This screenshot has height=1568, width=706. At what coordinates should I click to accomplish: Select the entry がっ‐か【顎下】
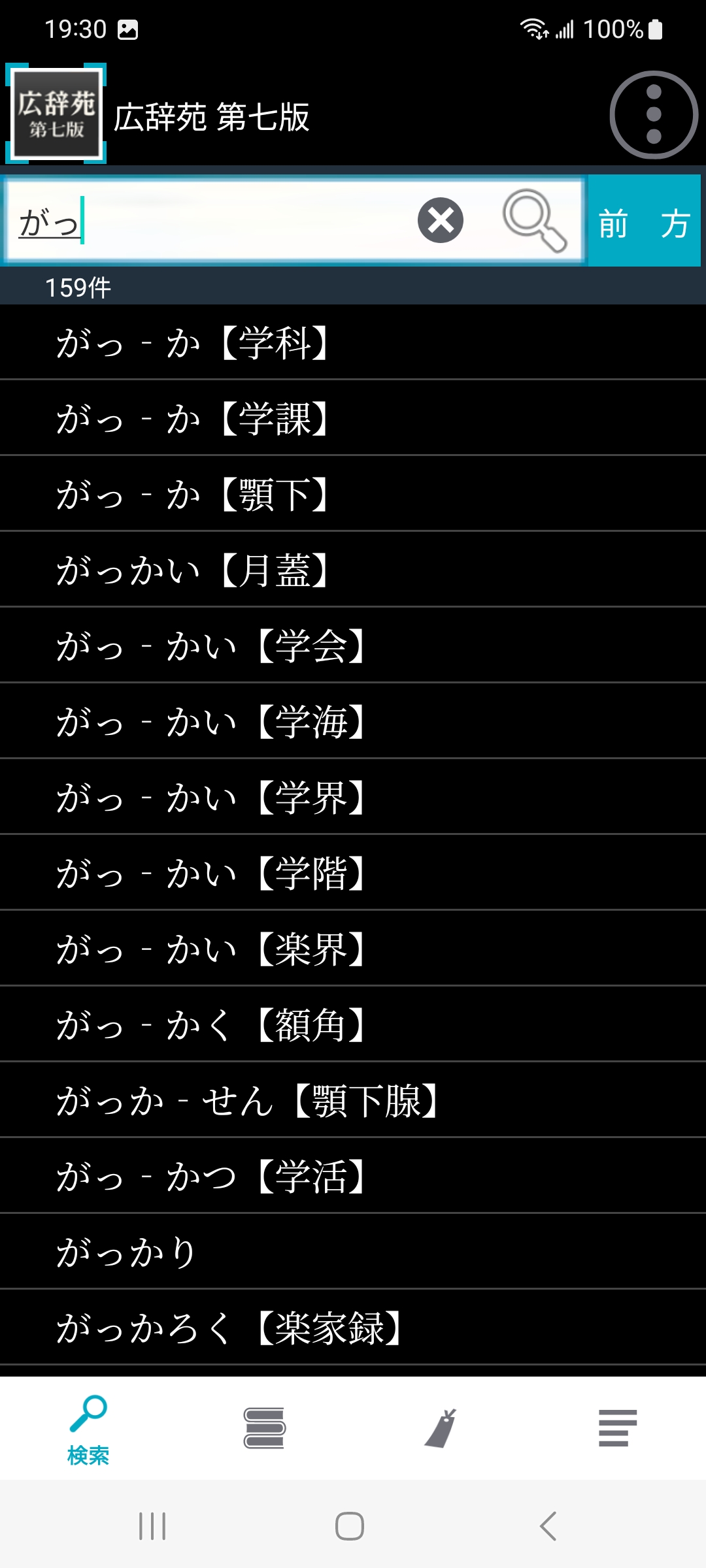click(x=353, y=494)
